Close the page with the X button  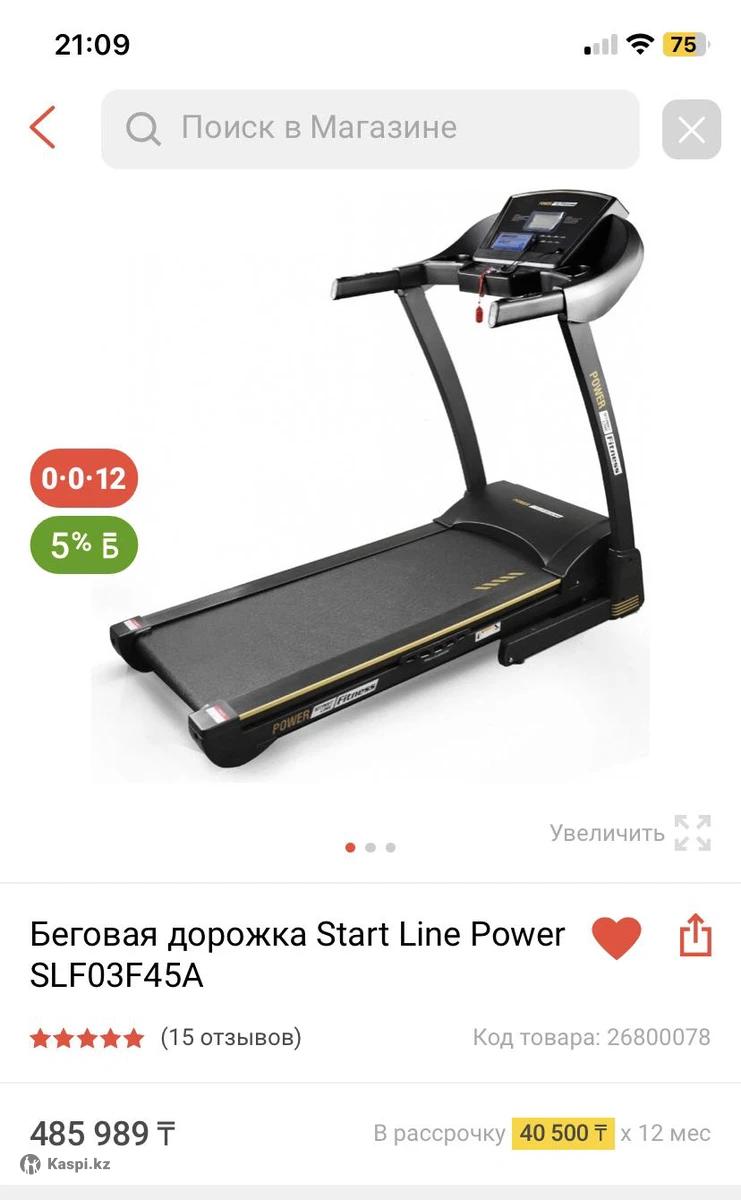click(x=691, y=130)
